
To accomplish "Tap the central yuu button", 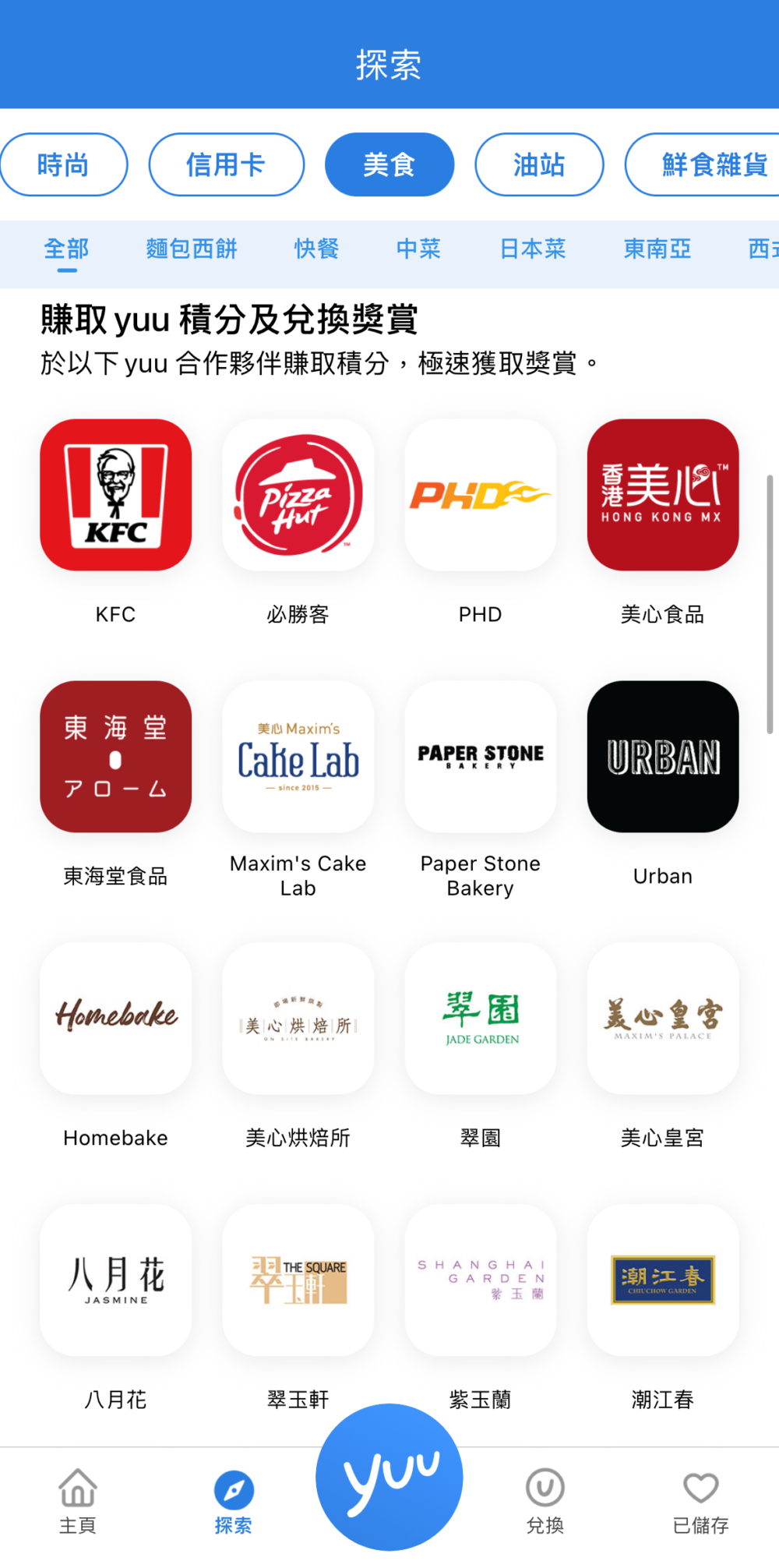I will (389, 1477).
